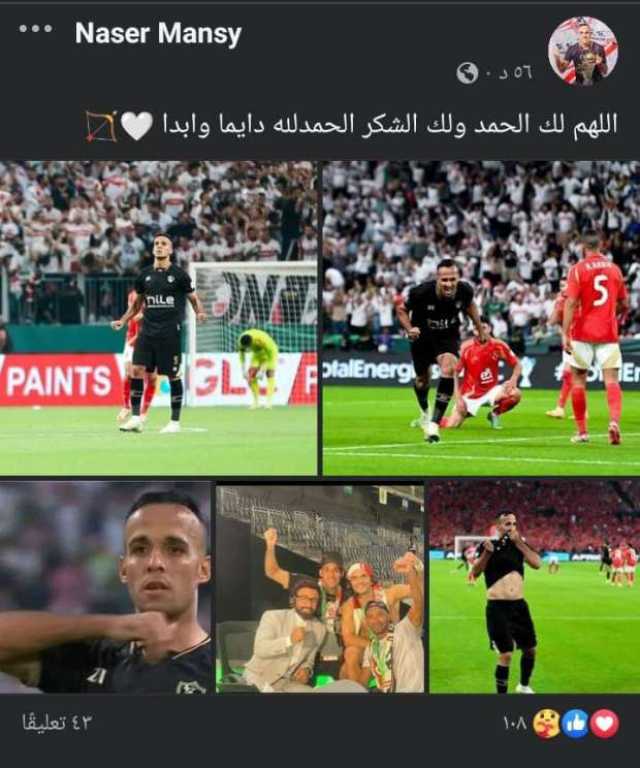
Task: Open photo with red number 5 jersey
Action: click(x=481, y=318)
